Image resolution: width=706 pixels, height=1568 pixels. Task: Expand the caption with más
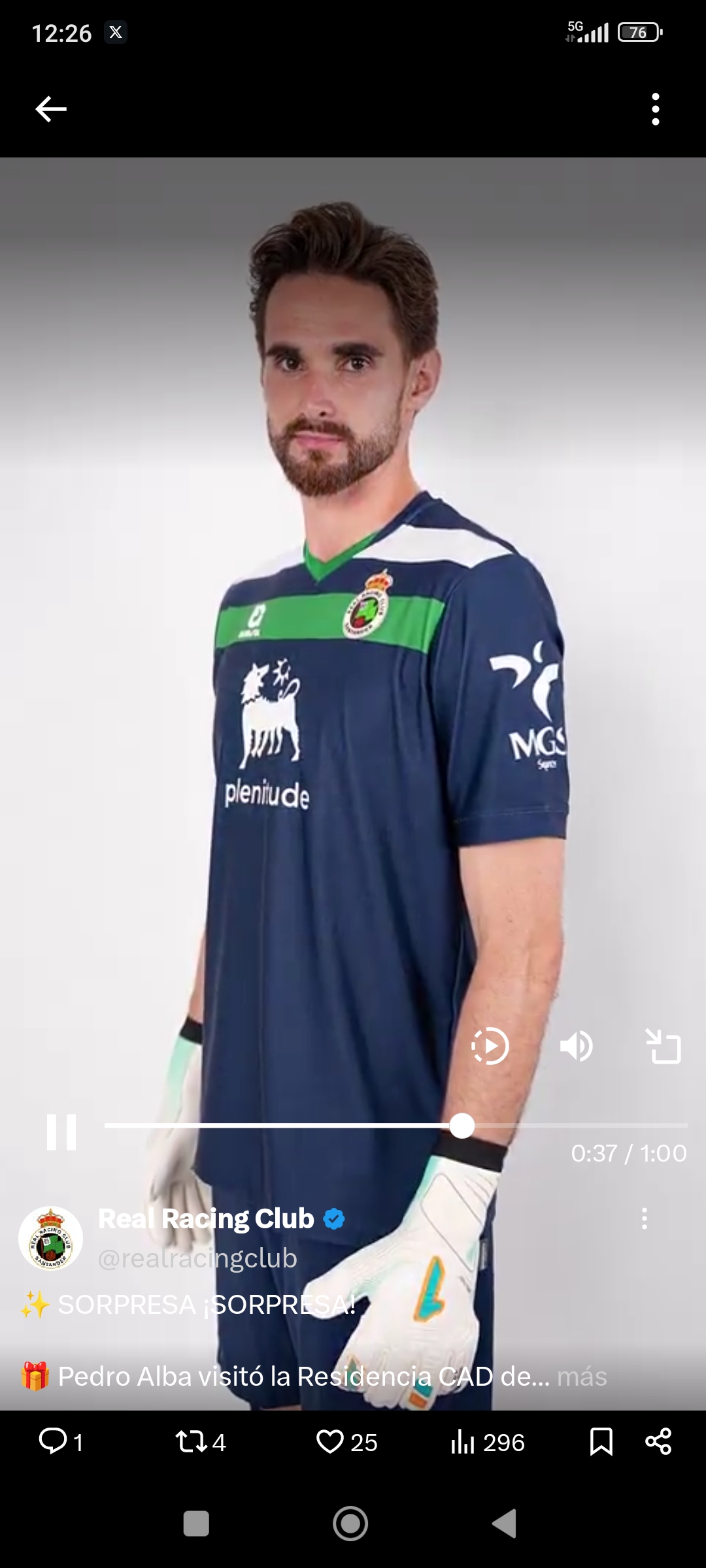tap(582, 1377)
